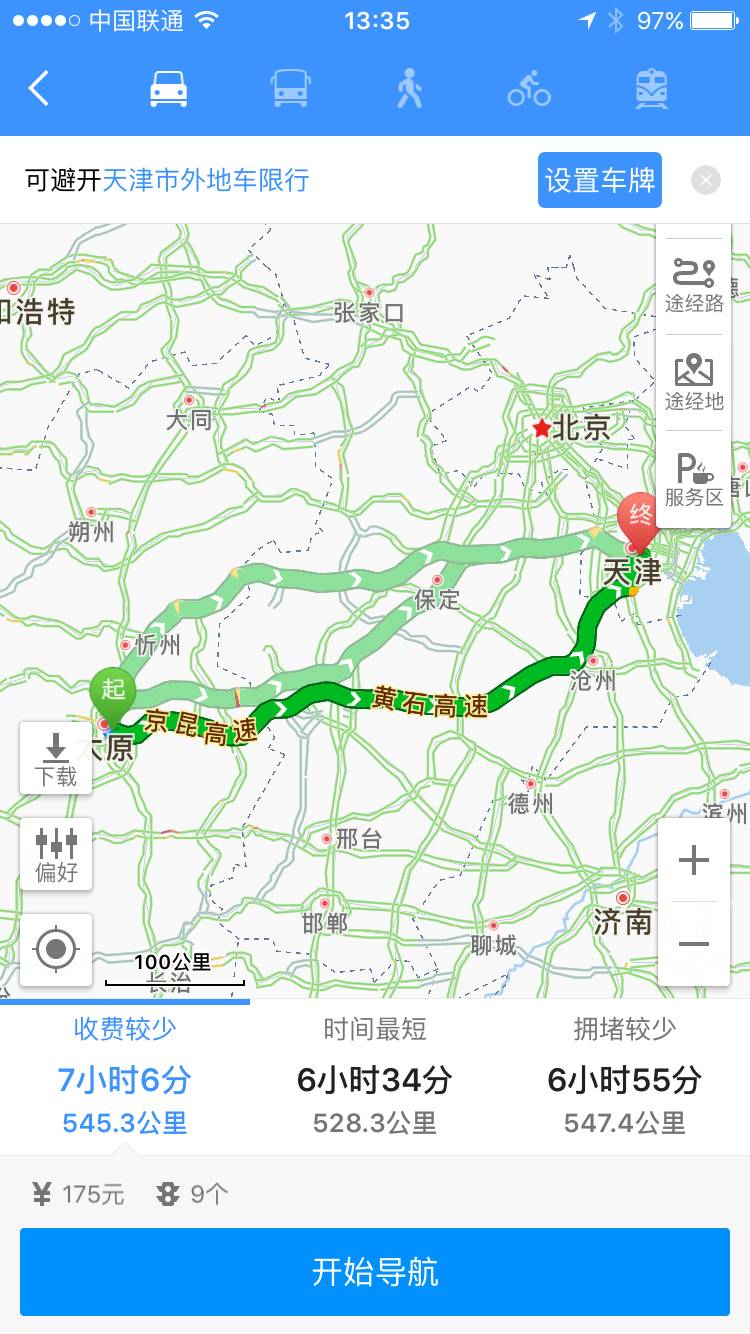This screenshot has height=1334, width=750.
Task: Open 偏好 route preferences
Action: click(x=56, y=854)
